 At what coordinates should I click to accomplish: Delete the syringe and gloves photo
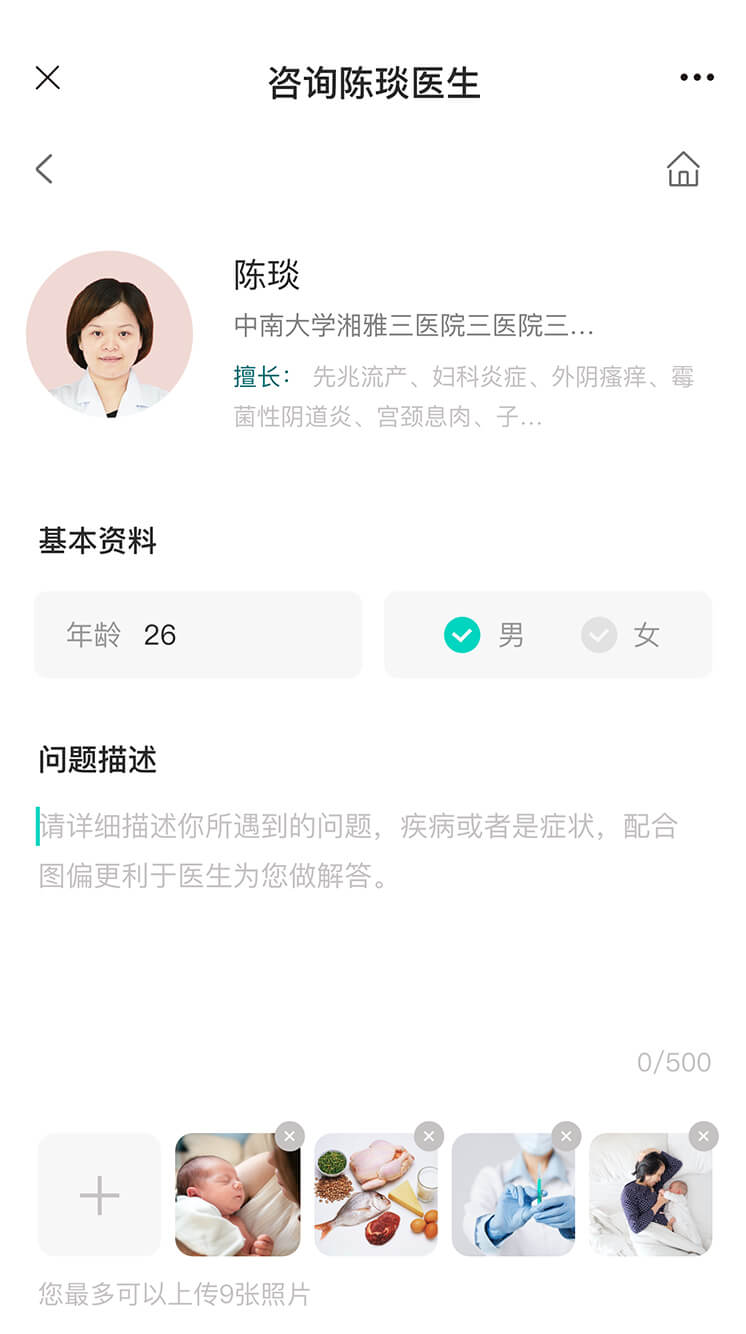[x=566, y=1136]
